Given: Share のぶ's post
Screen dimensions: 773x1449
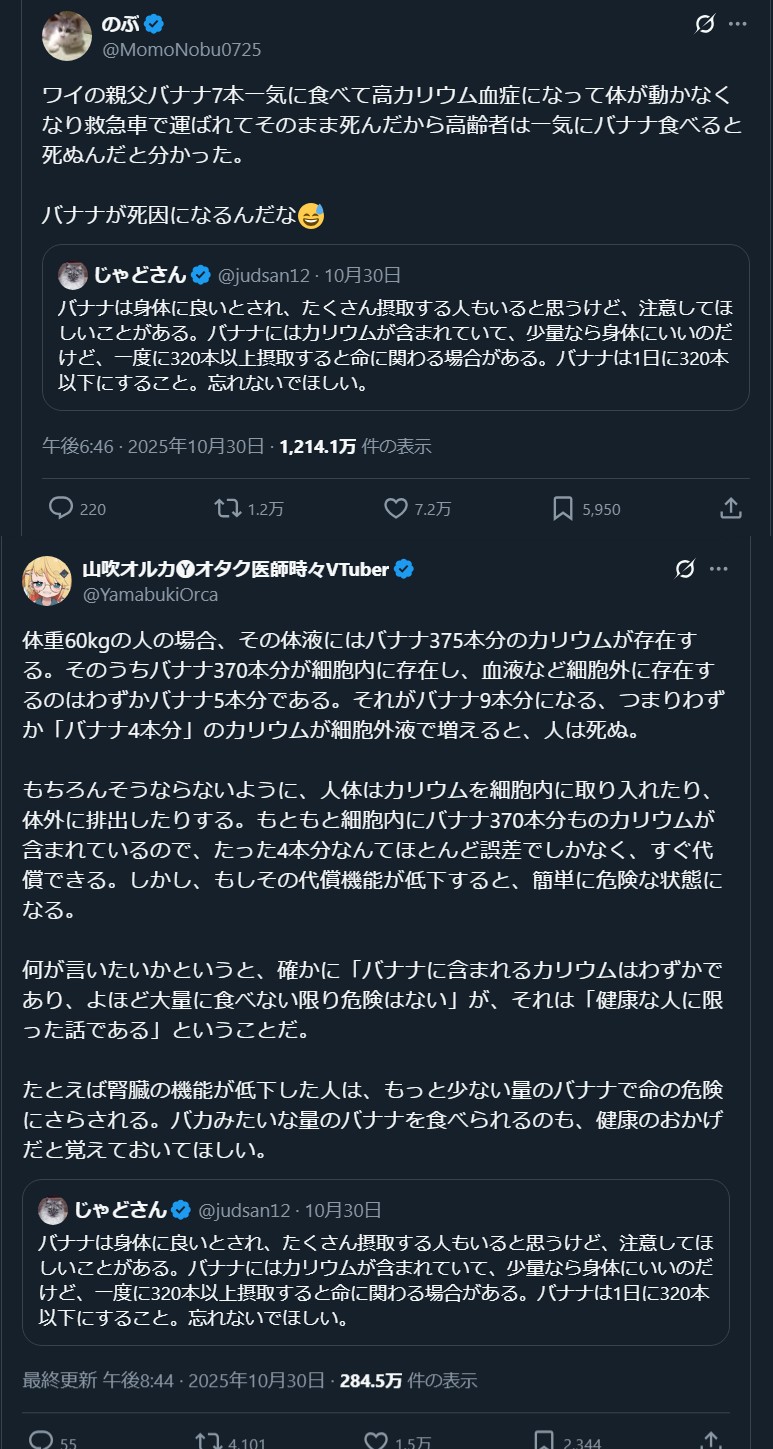Looking at the screenshot, I should pos(730,508).
